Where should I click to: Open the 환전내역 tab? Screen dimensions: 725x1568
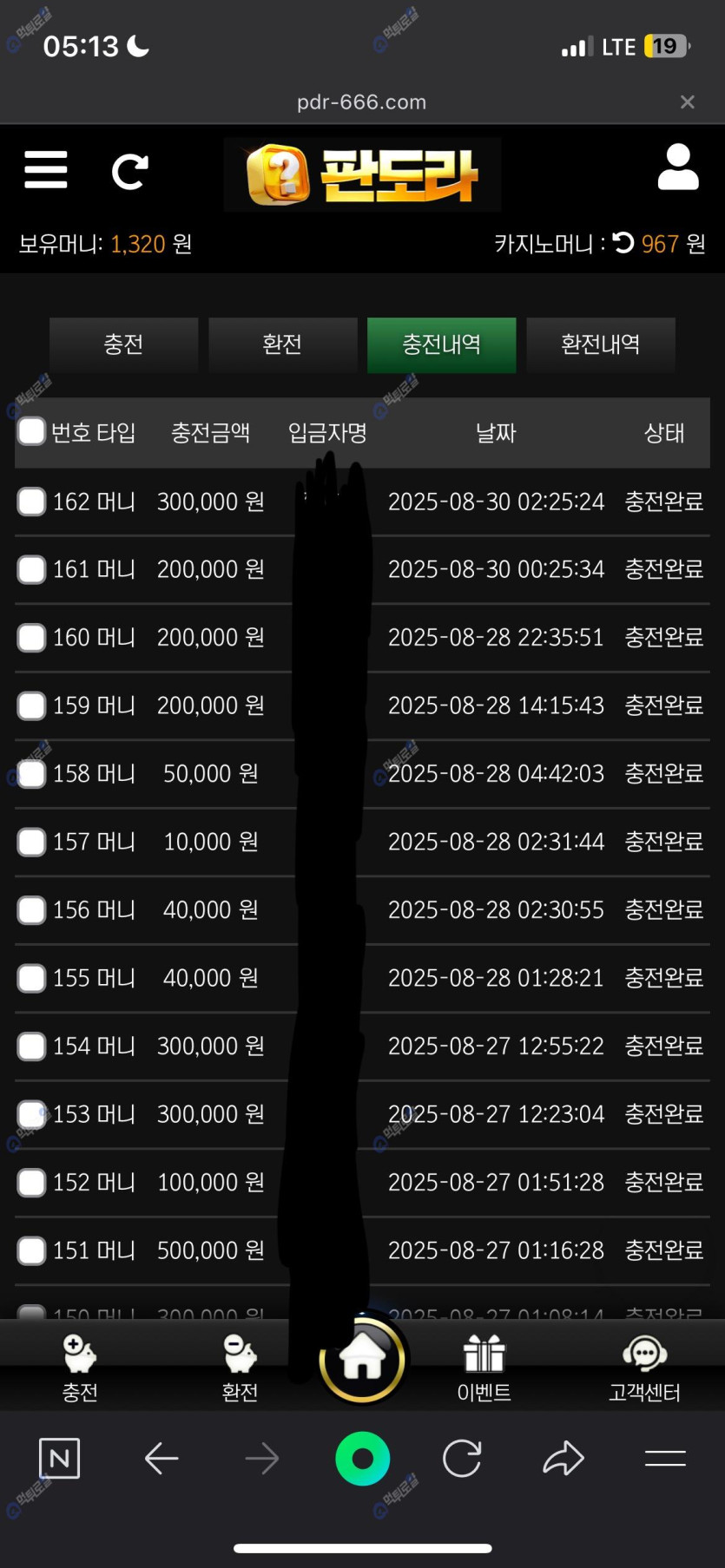(x=600, y=344)
